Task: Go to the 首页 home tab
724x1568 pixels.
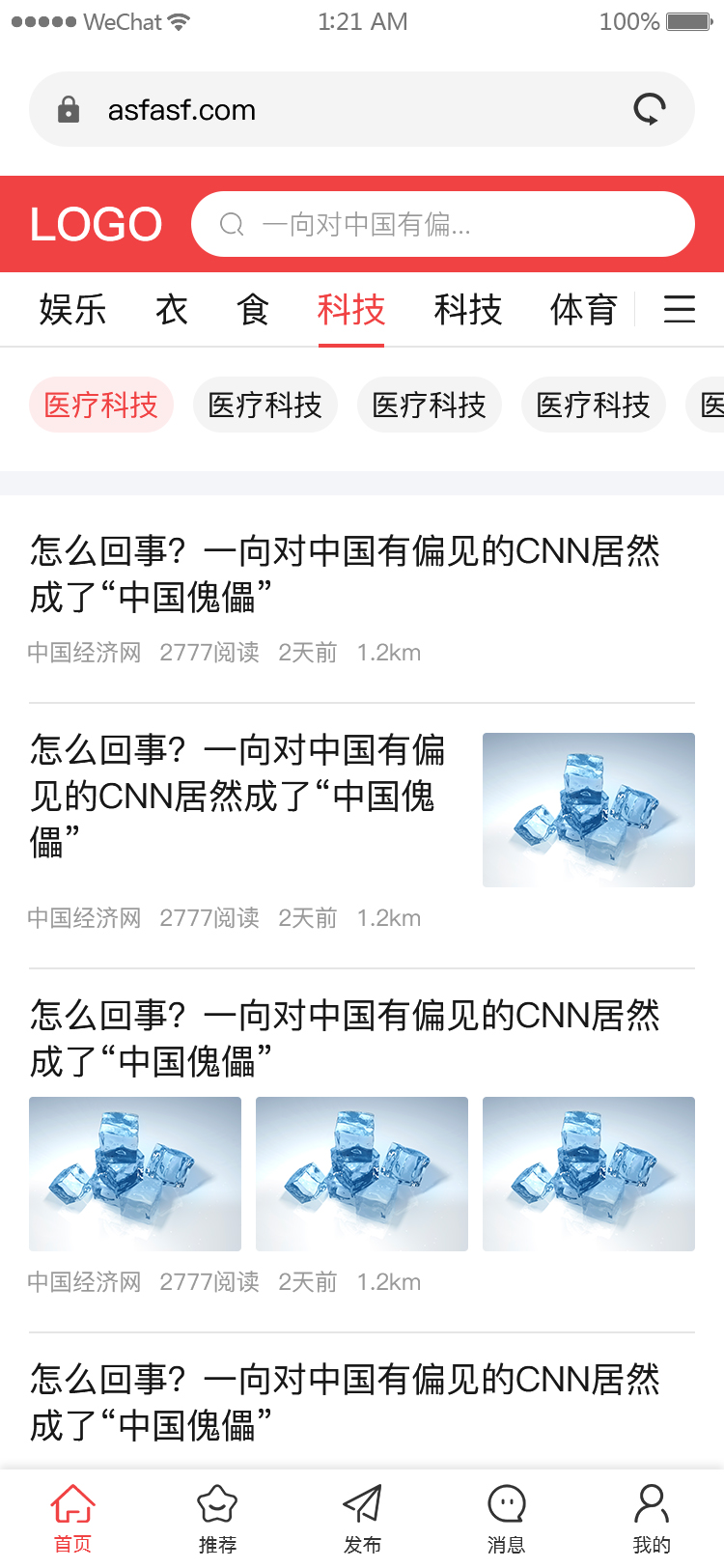Action: pos(72,1518)
